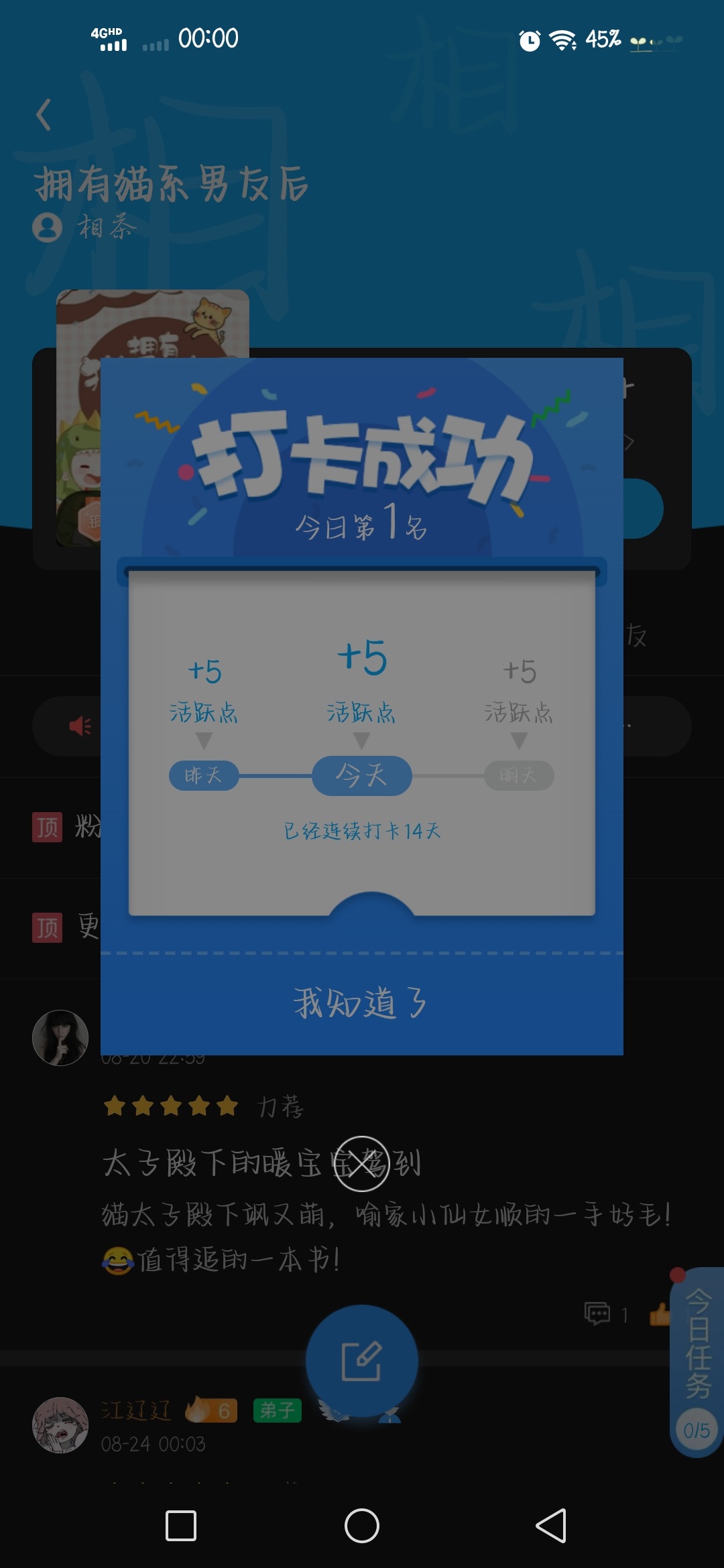The width and height of the screenshot is (724, 1568).
Task: Open the recent apps view
Action: 181,1526
